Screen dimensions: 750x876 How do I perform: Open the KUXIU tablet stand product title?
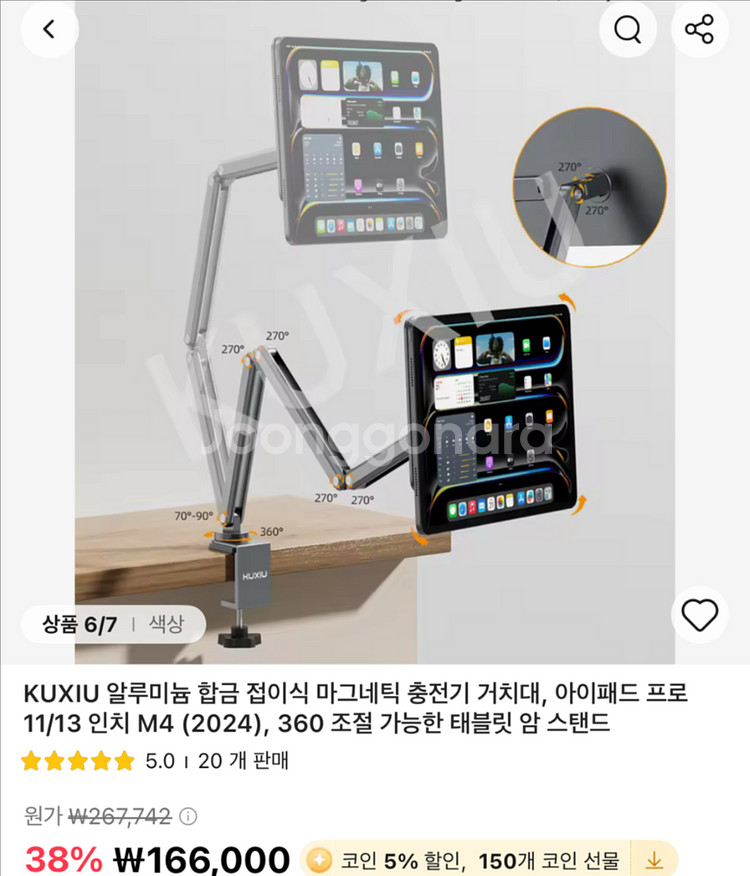click(375, 705)
